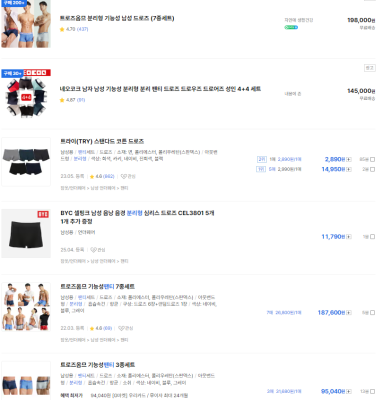The width and height of the screenshot is (383, 400).
Task: Tap the BYC black drawers product image
Action: 26,233
